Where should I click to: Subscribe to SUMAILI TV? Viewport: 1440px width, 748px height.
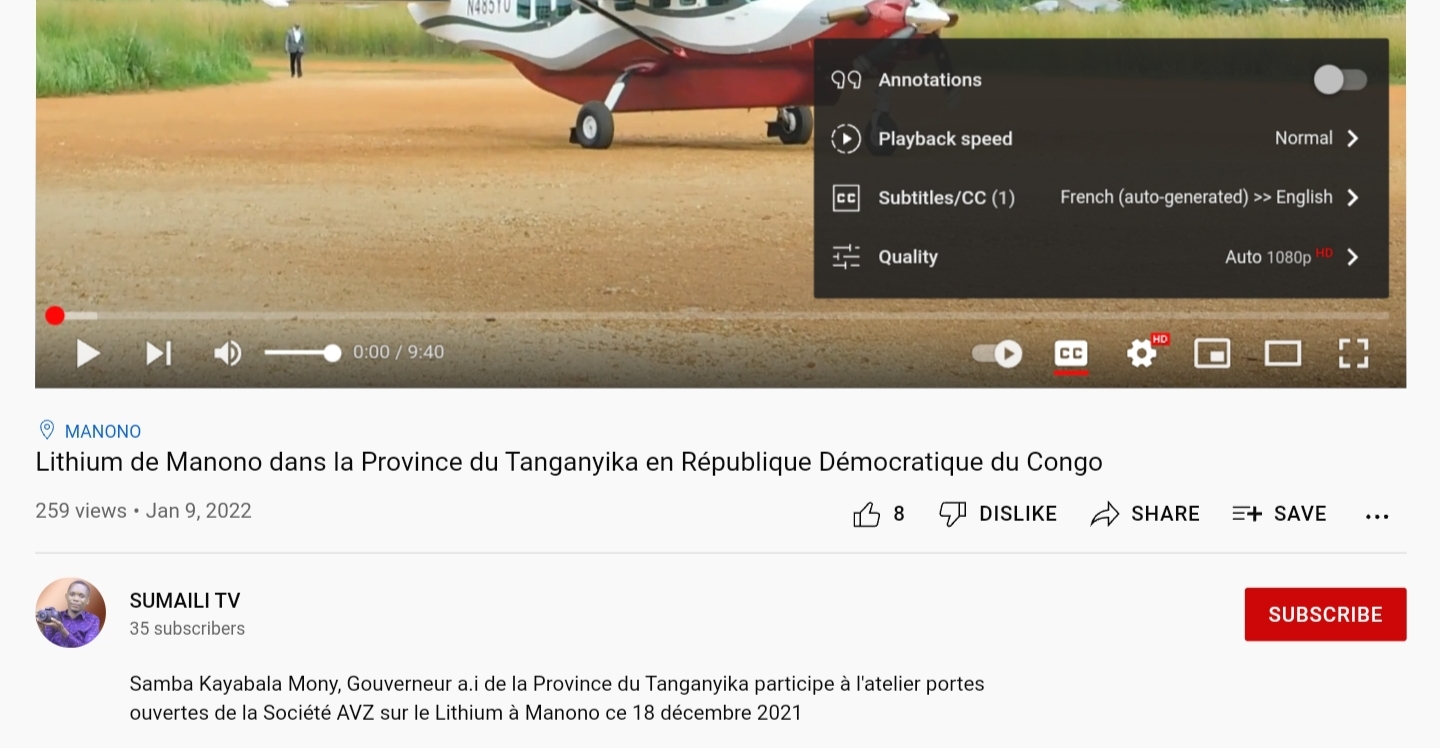click(x=1325, y=614)
